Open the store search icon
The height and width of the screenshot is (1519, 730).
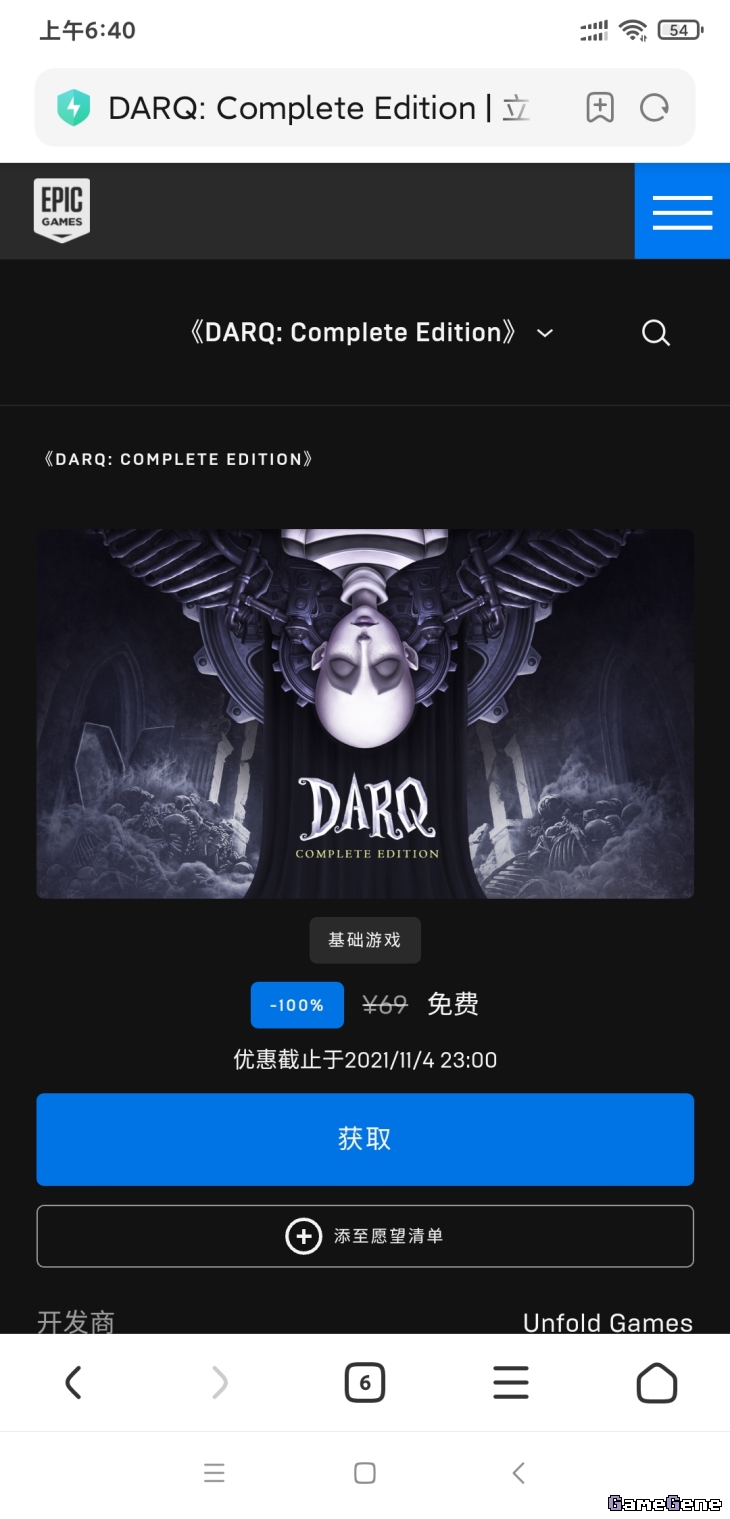point(656,333)
